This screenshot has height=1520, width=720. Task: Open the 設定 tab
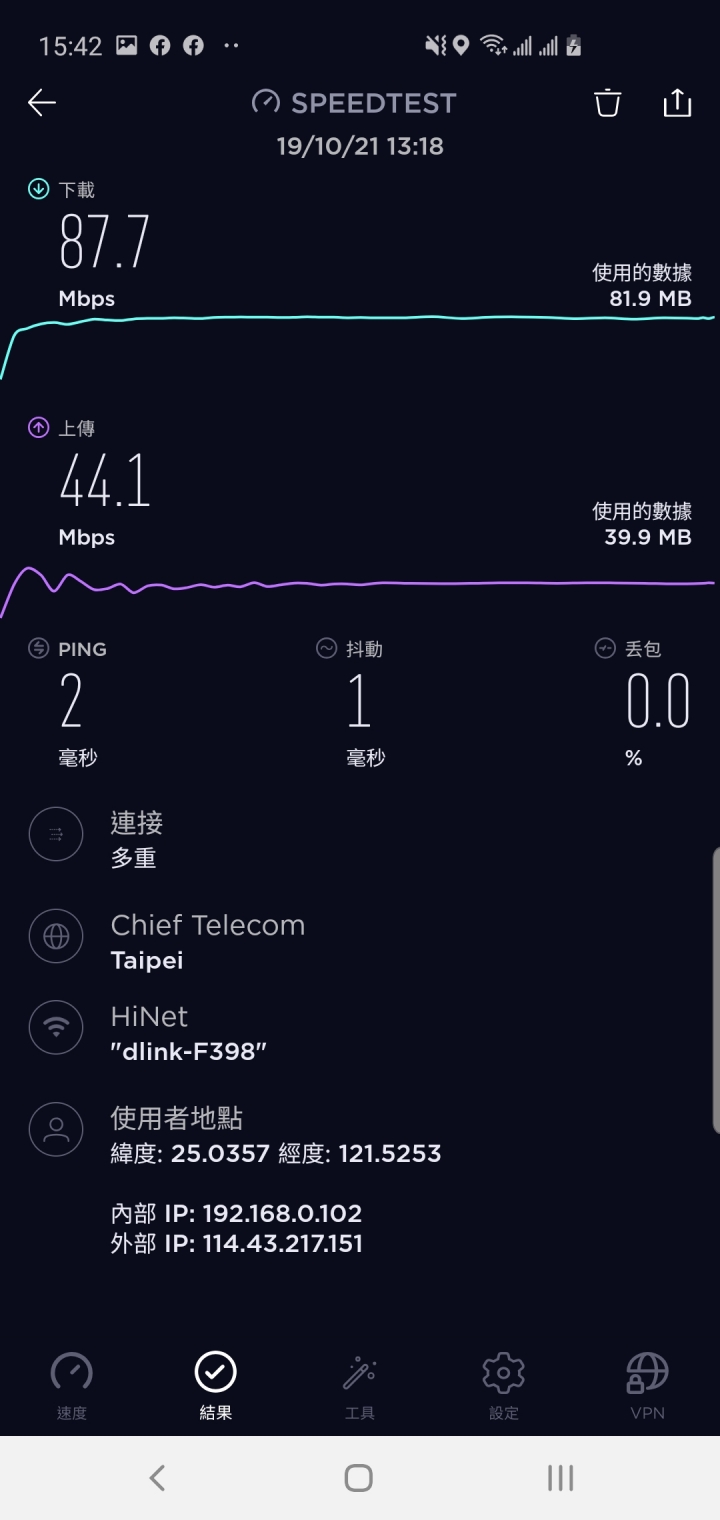504,1386
